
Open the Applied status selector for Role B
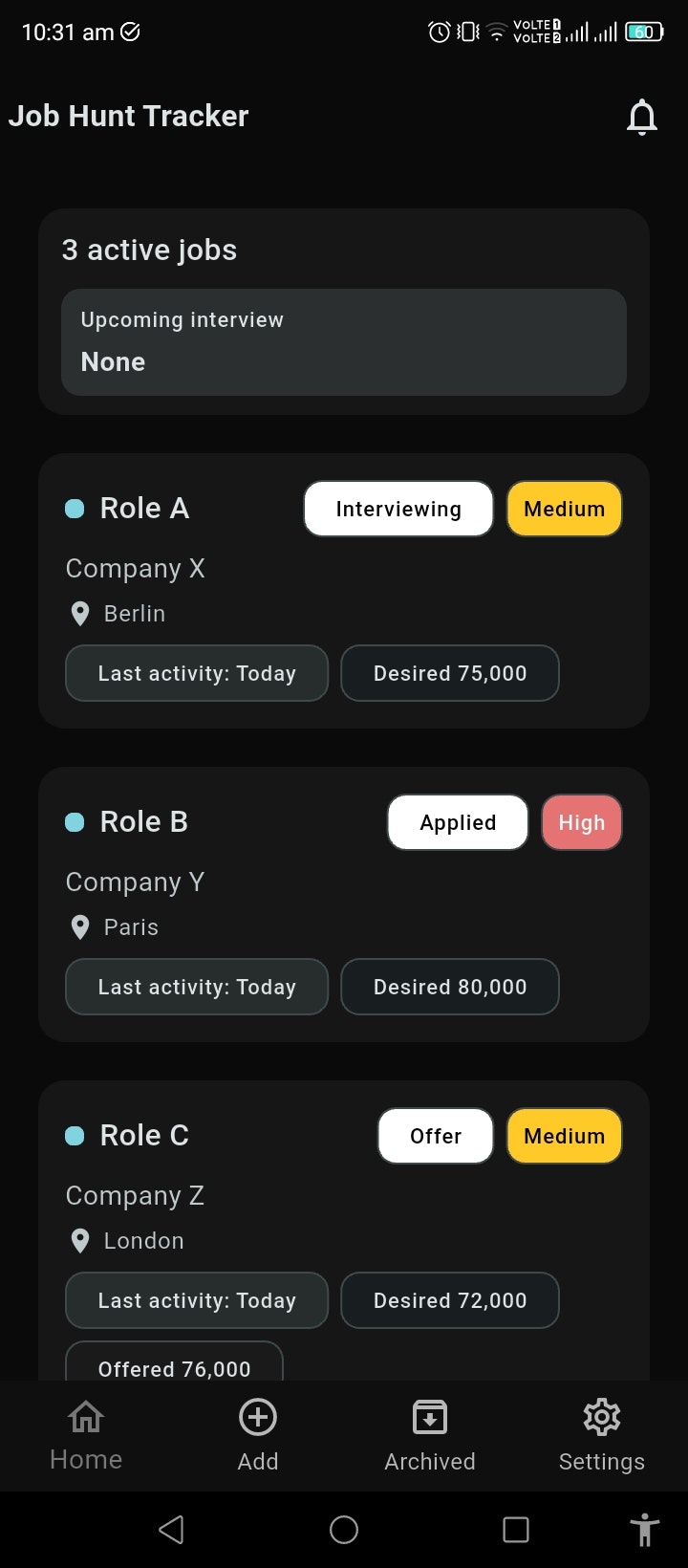pos(458,822)
